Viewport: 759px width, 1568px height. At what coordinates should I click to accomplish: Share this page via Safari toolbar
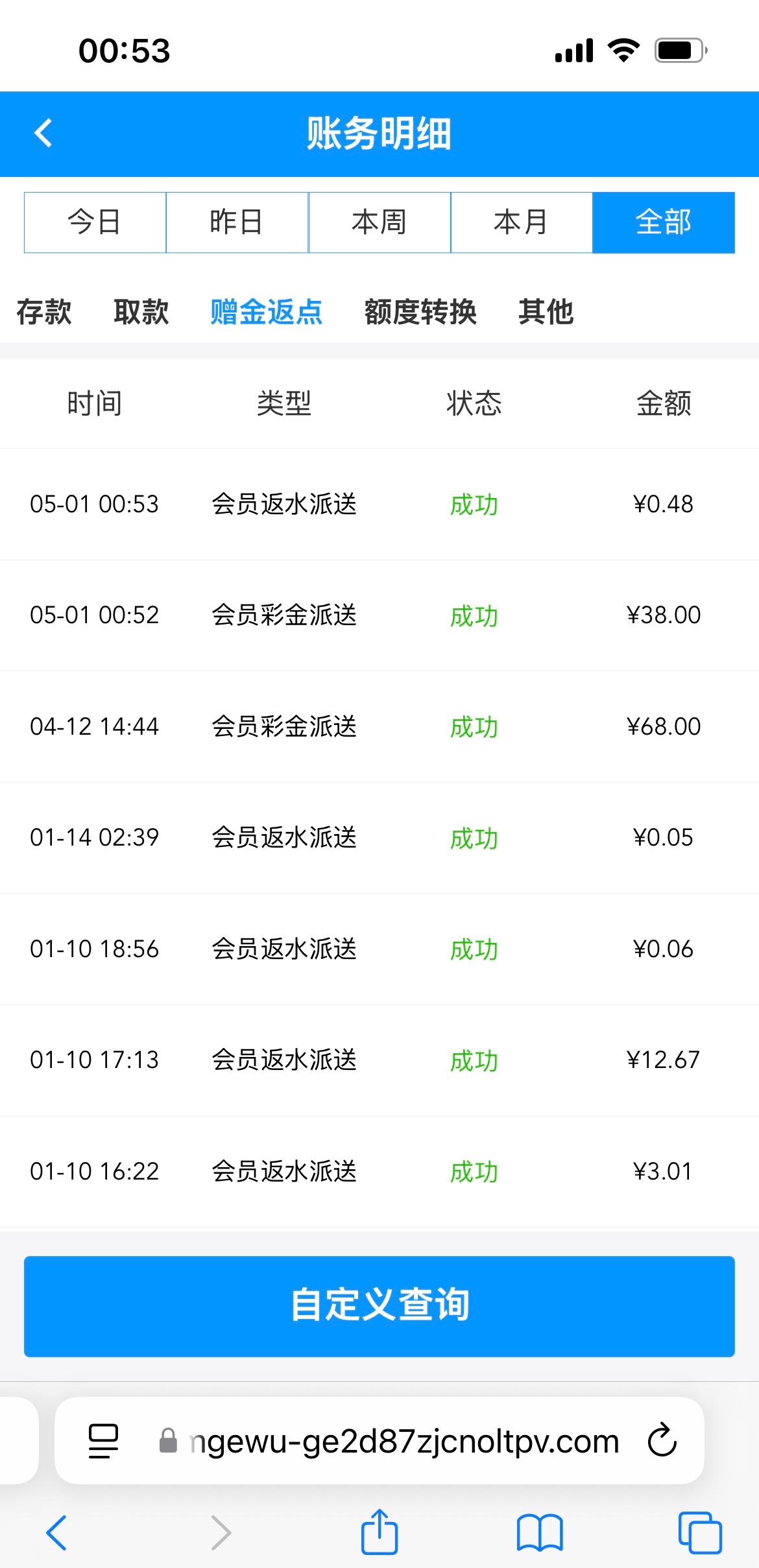point(379,1532)
